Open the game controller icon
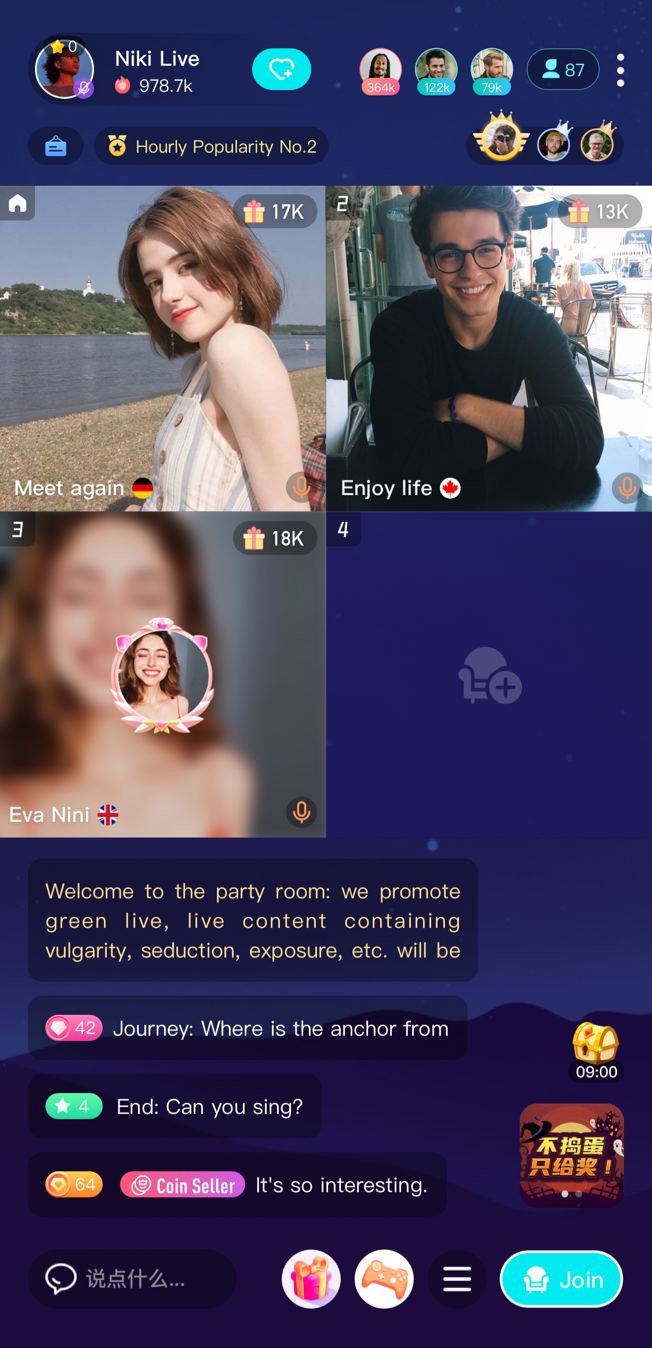652x1348 pixels. 384,1279
